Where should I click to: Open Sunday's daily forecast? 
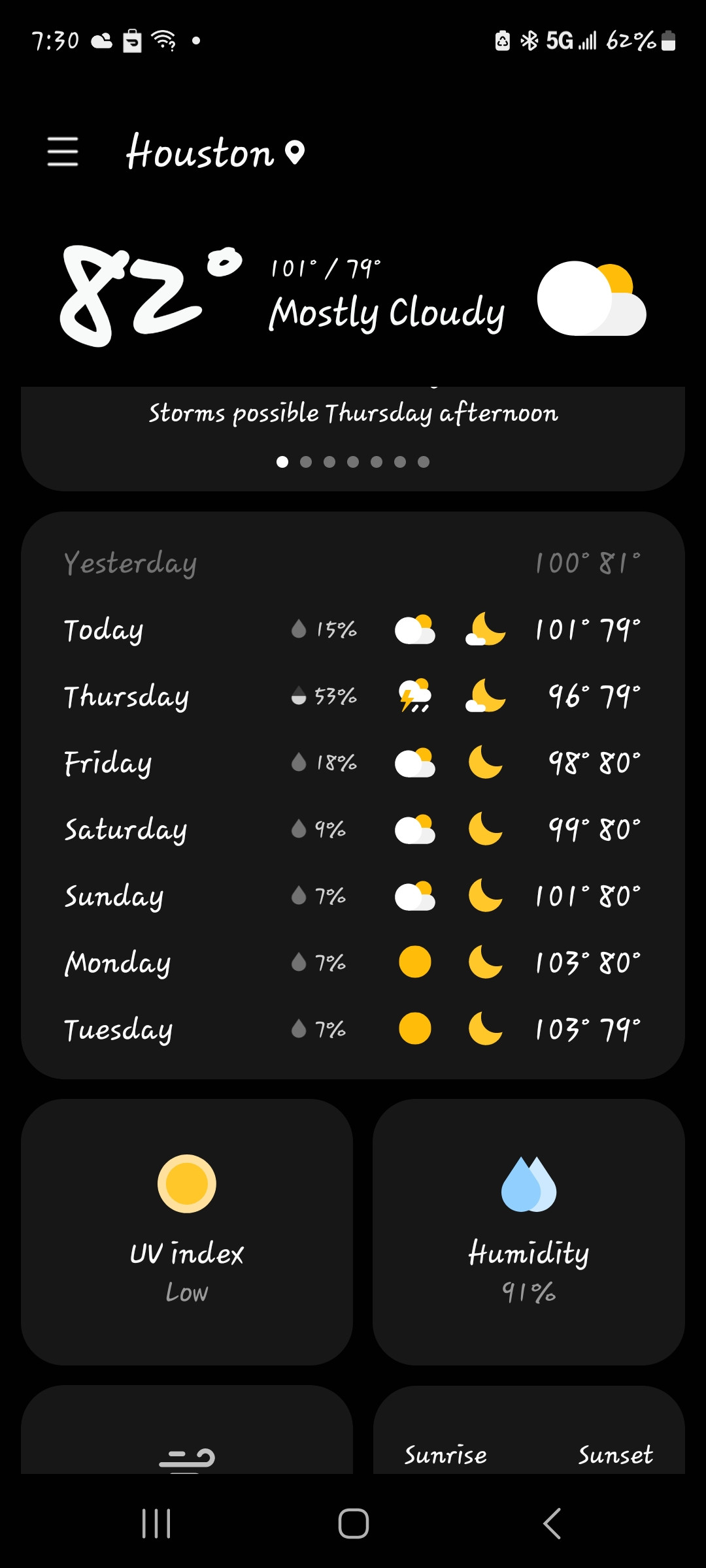pos(353,896)
